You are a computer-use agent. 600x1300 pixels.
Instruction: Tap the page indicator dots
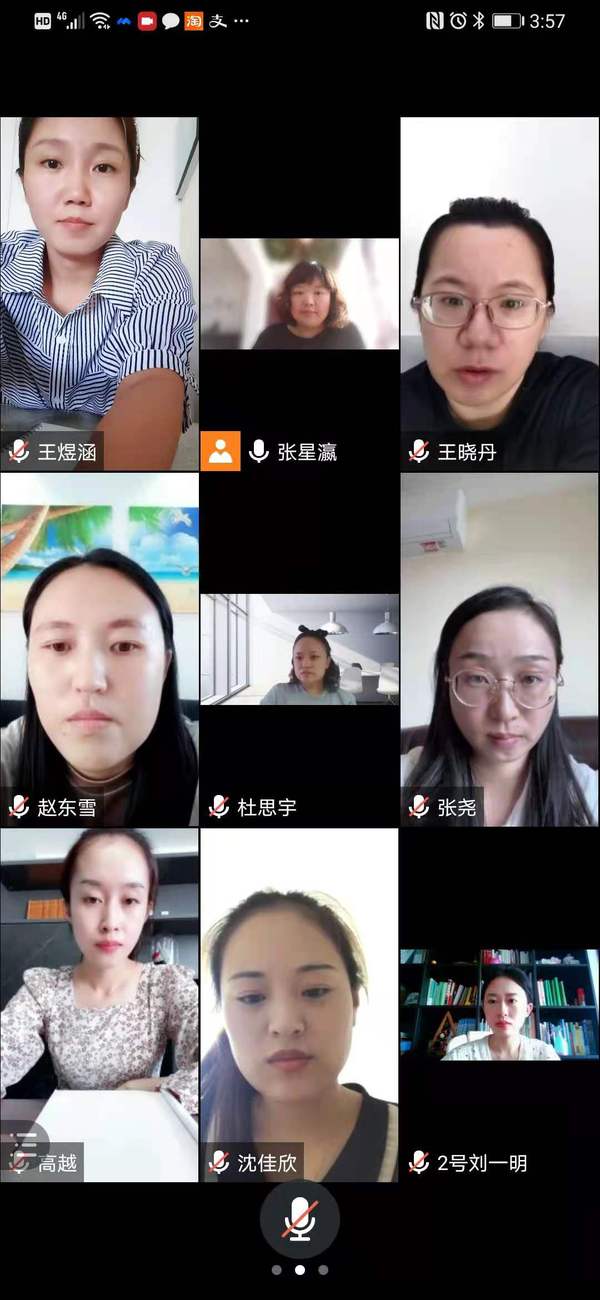click(299, 1270)
